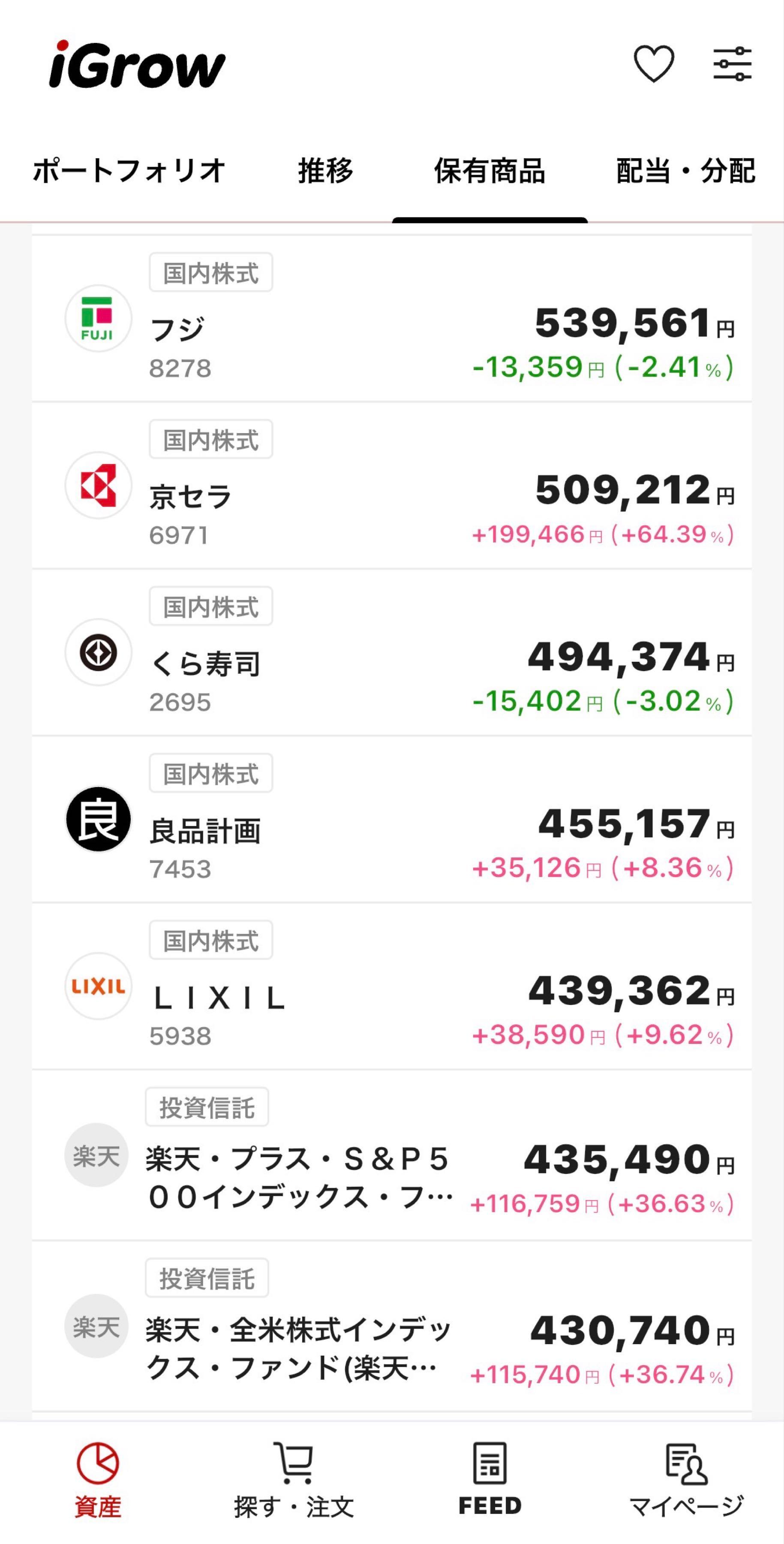Open the 良品計画 7453 holding
784x1544 pixels.
pyautogui.click(x=392, y=820)
